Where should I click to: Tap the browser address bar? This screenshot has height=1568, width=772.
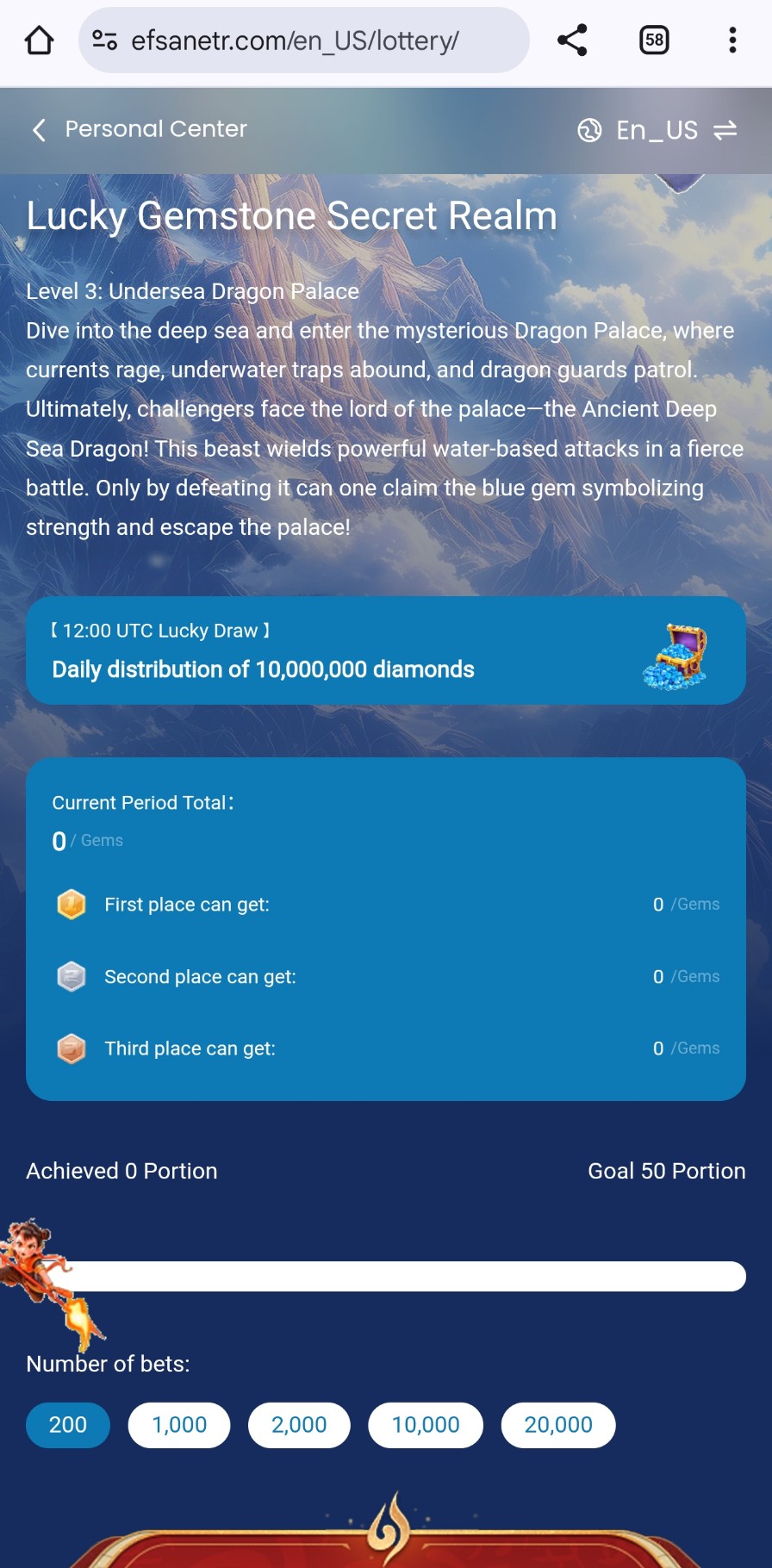tap(303, 40)
